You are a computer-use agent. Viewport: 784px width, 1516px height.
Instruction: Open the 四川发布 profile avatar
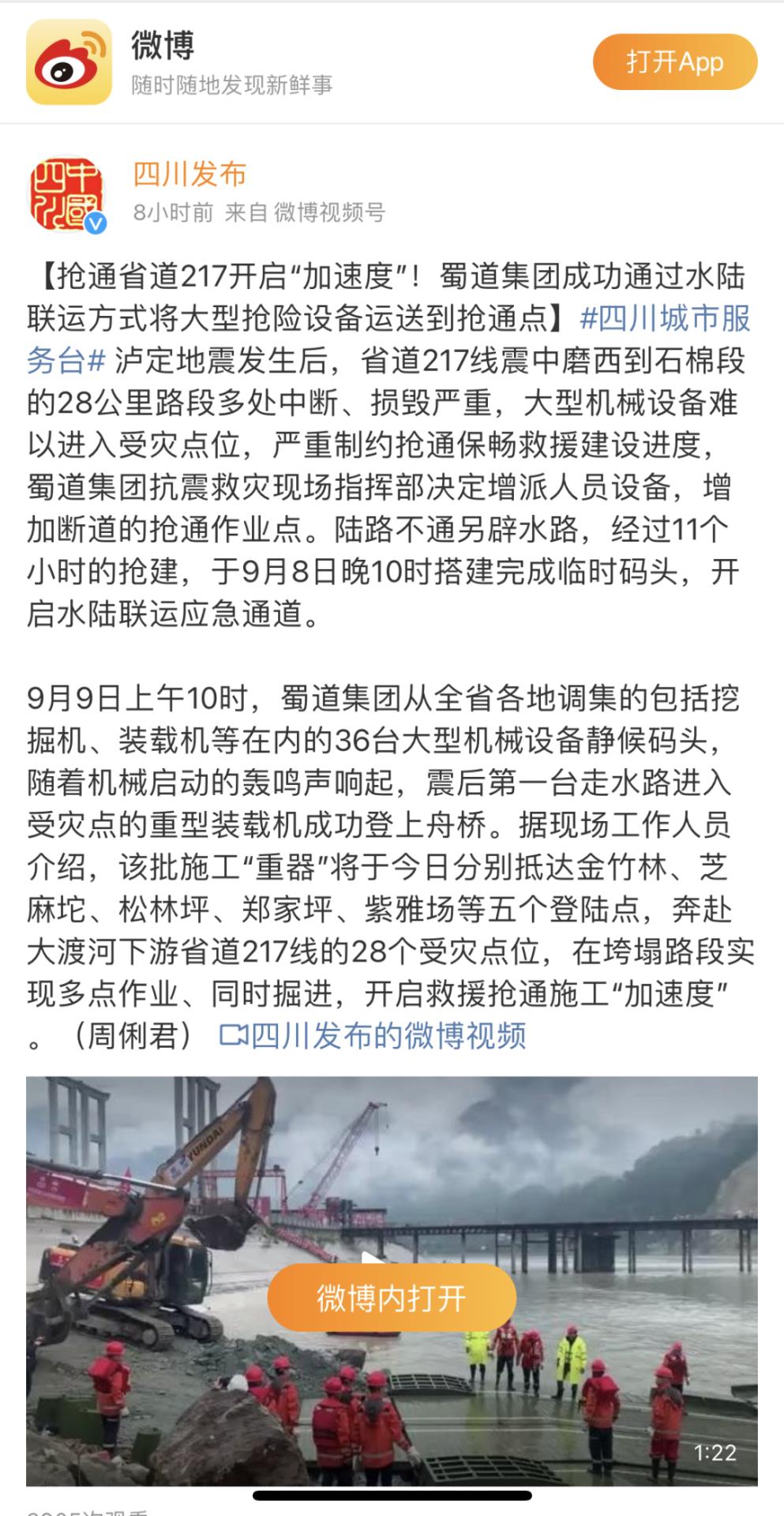pyautogui.click(x=66, y=194)
